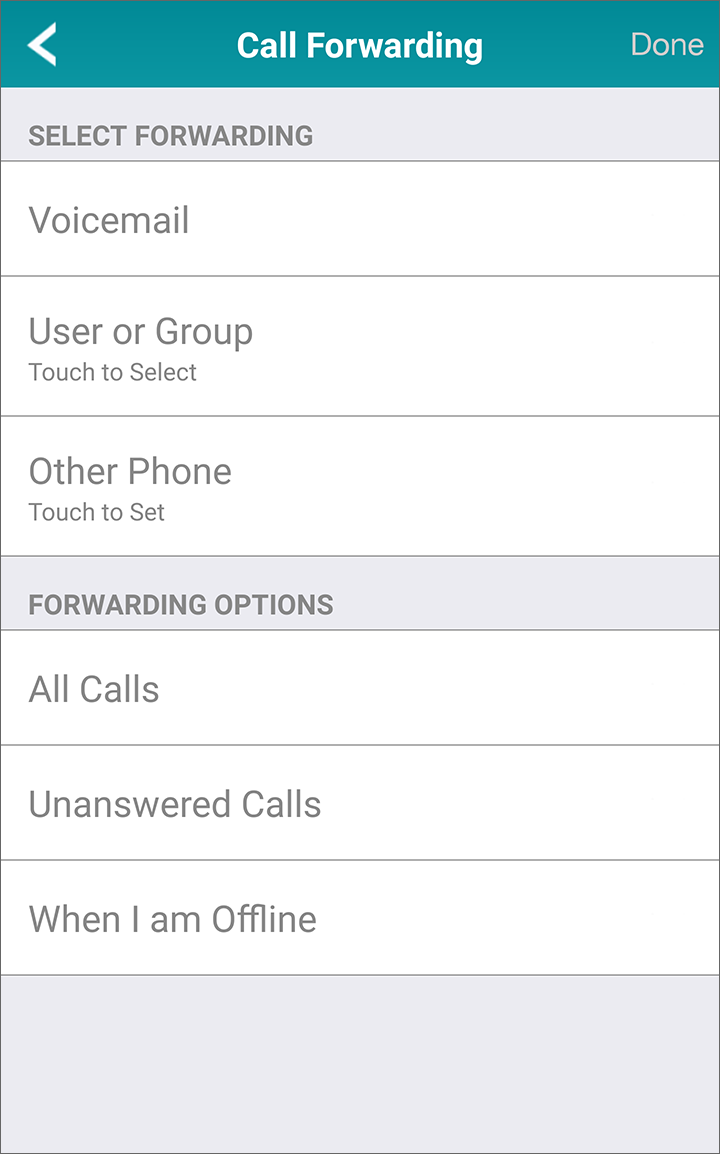The height and width of the screenshot is (1154, 720).
Task: Enable forwarding for Unanswered Calls
Action: 175,803
